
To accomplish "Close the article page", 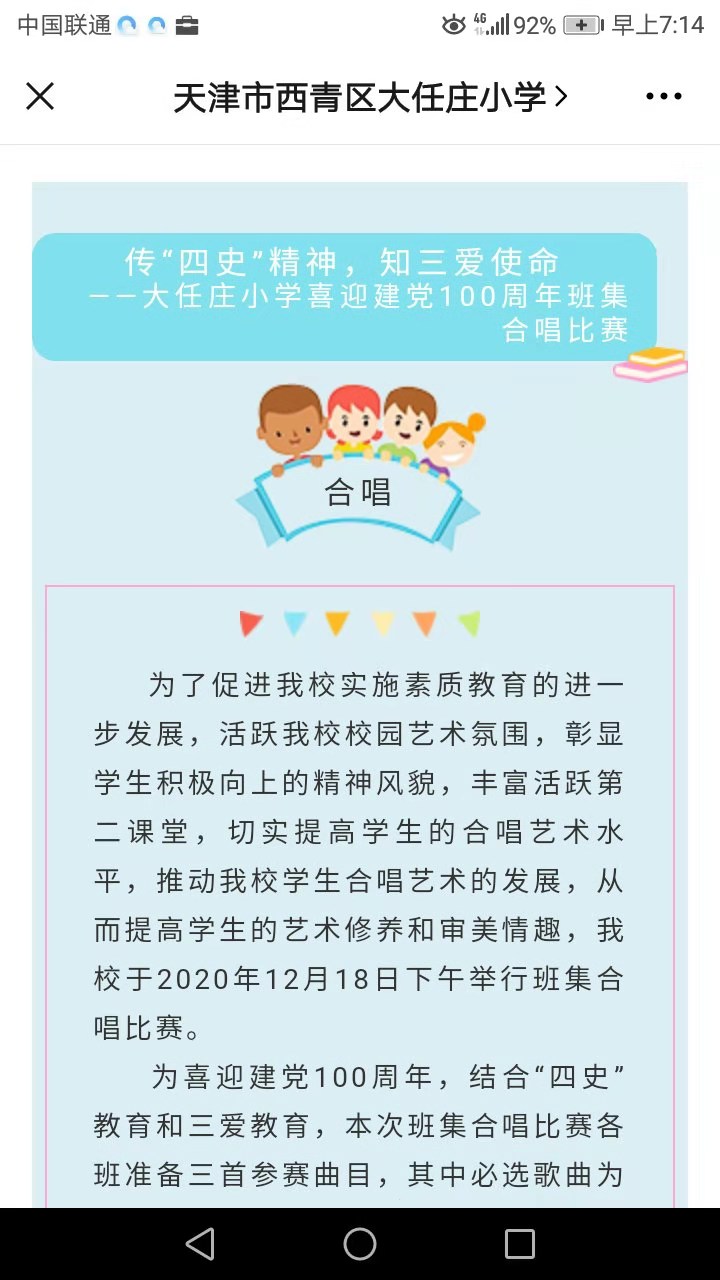I will coord(40,97).
